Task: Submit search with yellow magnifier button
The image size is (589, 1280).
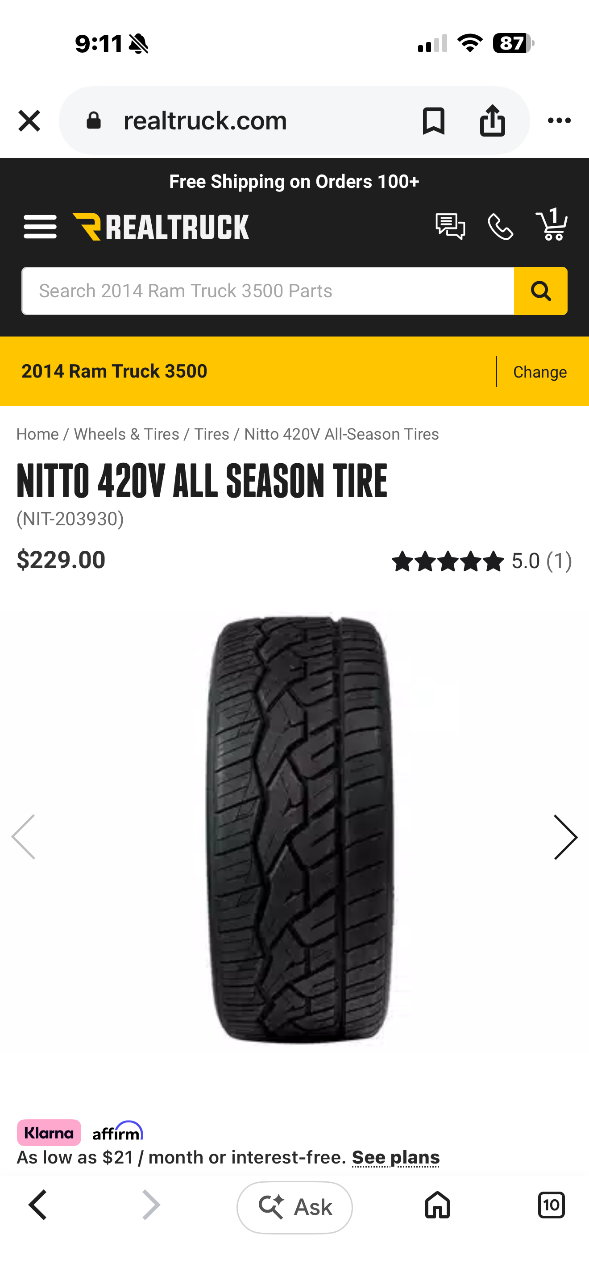Action: tap(541, 291)
